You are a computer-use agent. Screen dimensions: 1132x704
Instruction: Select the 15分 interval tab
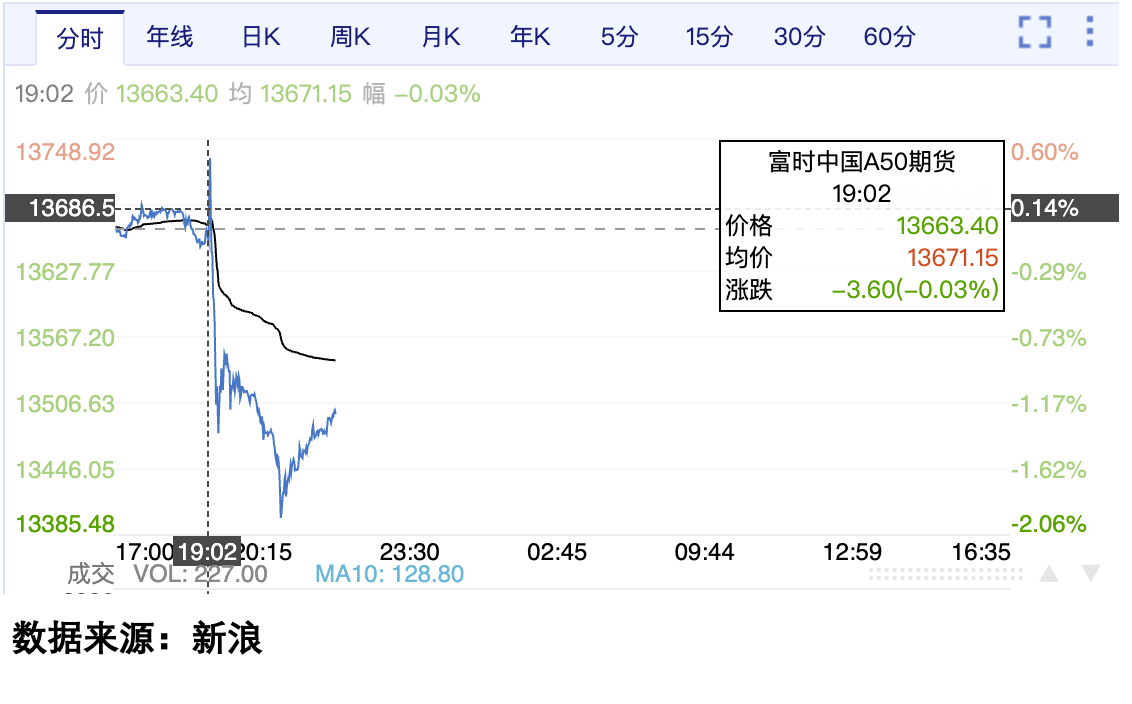709,38
